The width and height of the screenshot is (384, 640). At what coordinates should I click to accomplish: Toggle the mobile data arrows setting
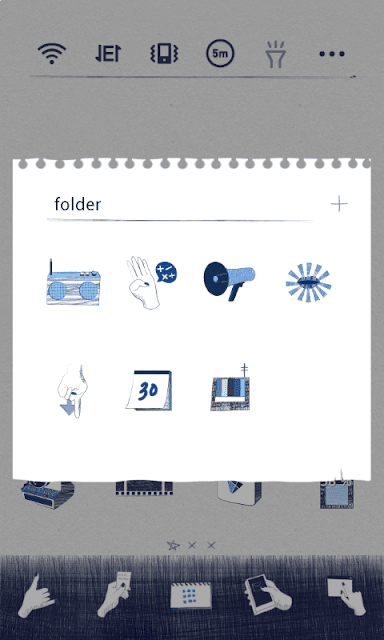pyautogui.click(x=108, y=53)
